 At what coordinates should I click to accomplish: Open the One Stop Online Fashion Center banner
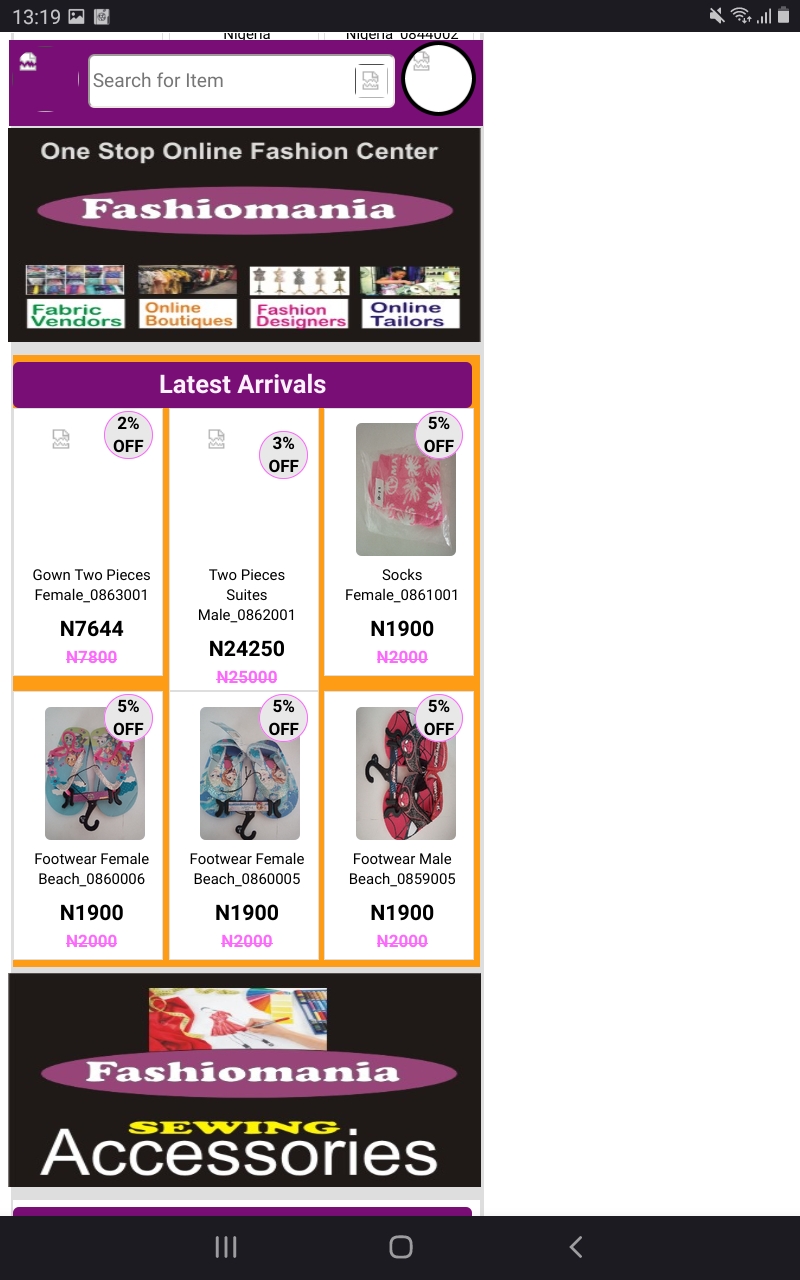click(x=245, y=234)
